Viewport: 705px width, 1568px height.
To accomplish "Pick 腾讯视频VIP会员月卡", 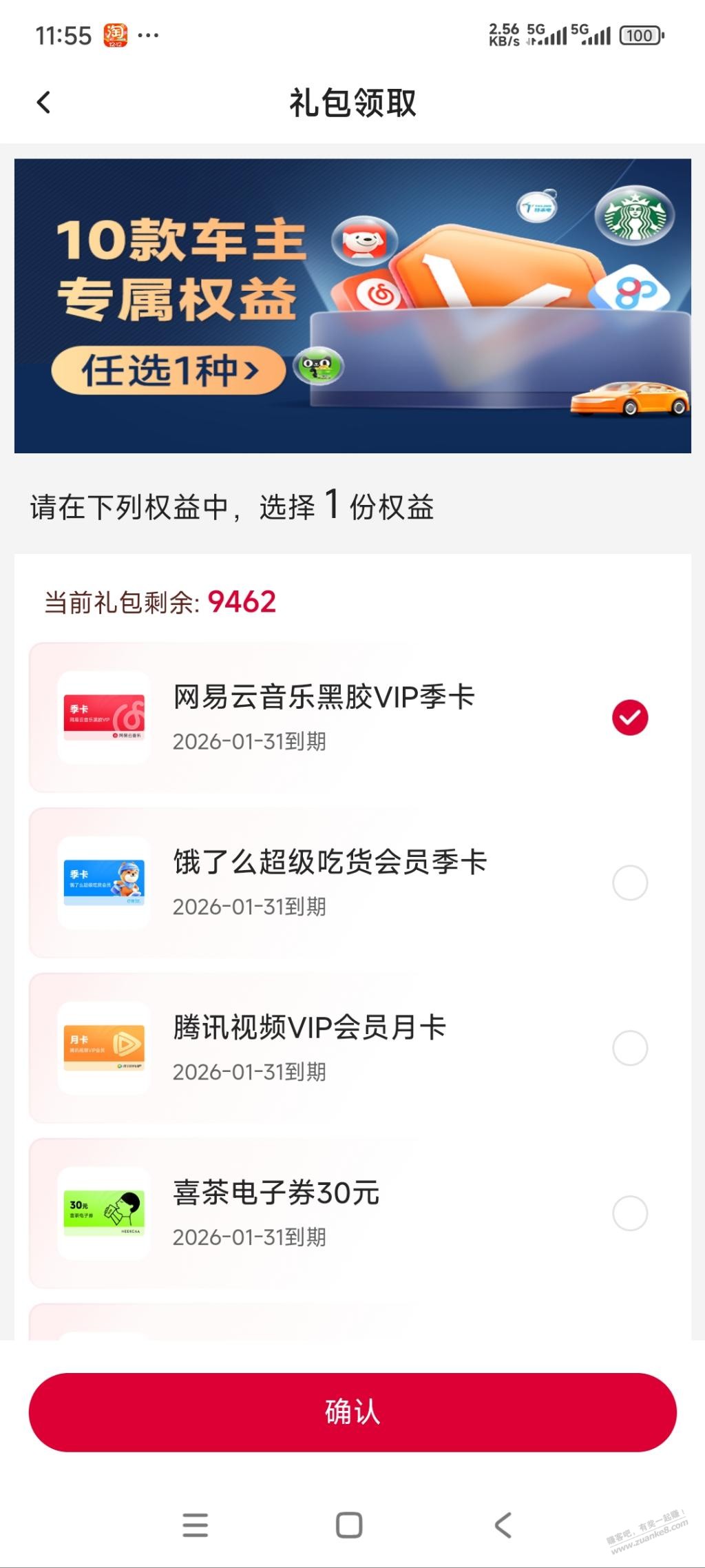I will (629, 1048).
